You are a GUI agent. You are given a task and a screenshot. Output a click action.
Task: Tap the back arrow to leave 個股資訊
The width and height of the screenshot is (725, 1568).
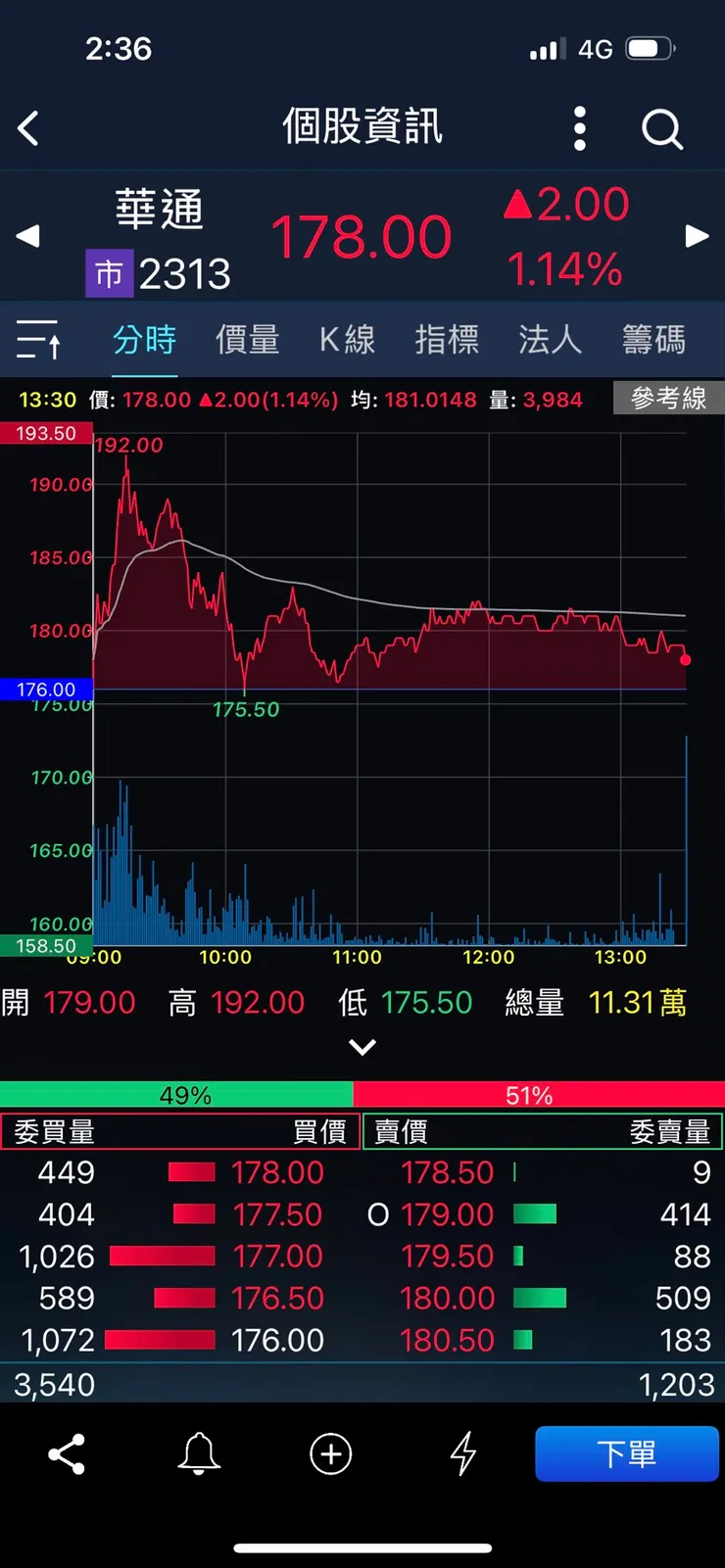click(27, 127)
